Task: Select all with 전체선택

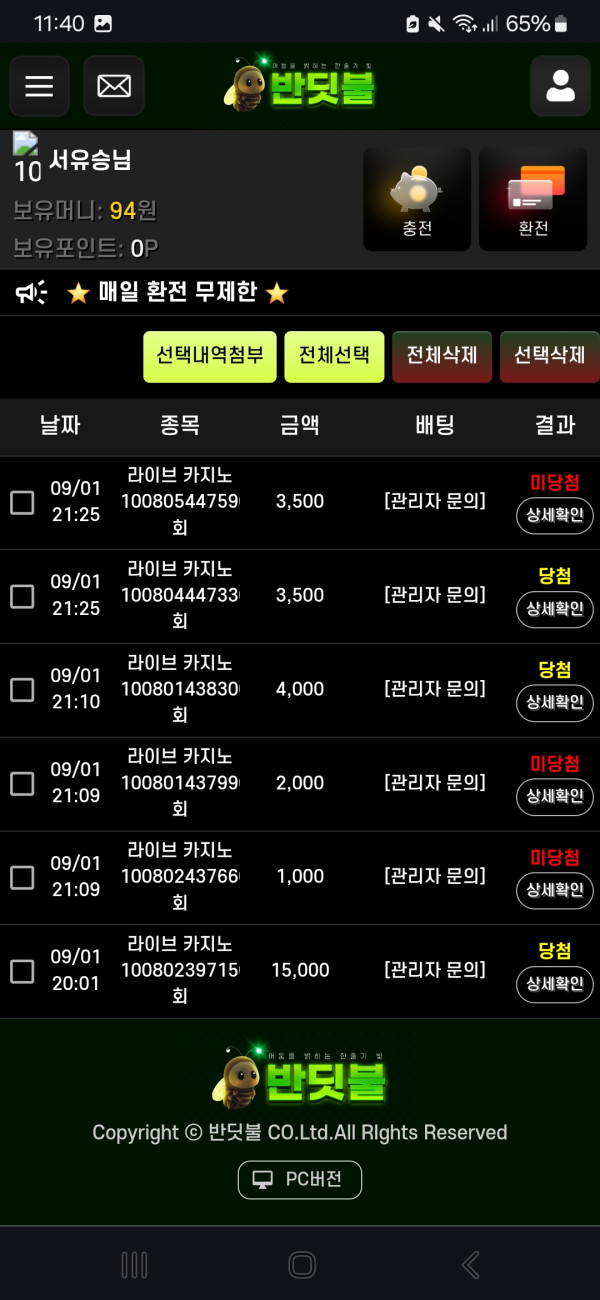Action: [x=334, y=356]
